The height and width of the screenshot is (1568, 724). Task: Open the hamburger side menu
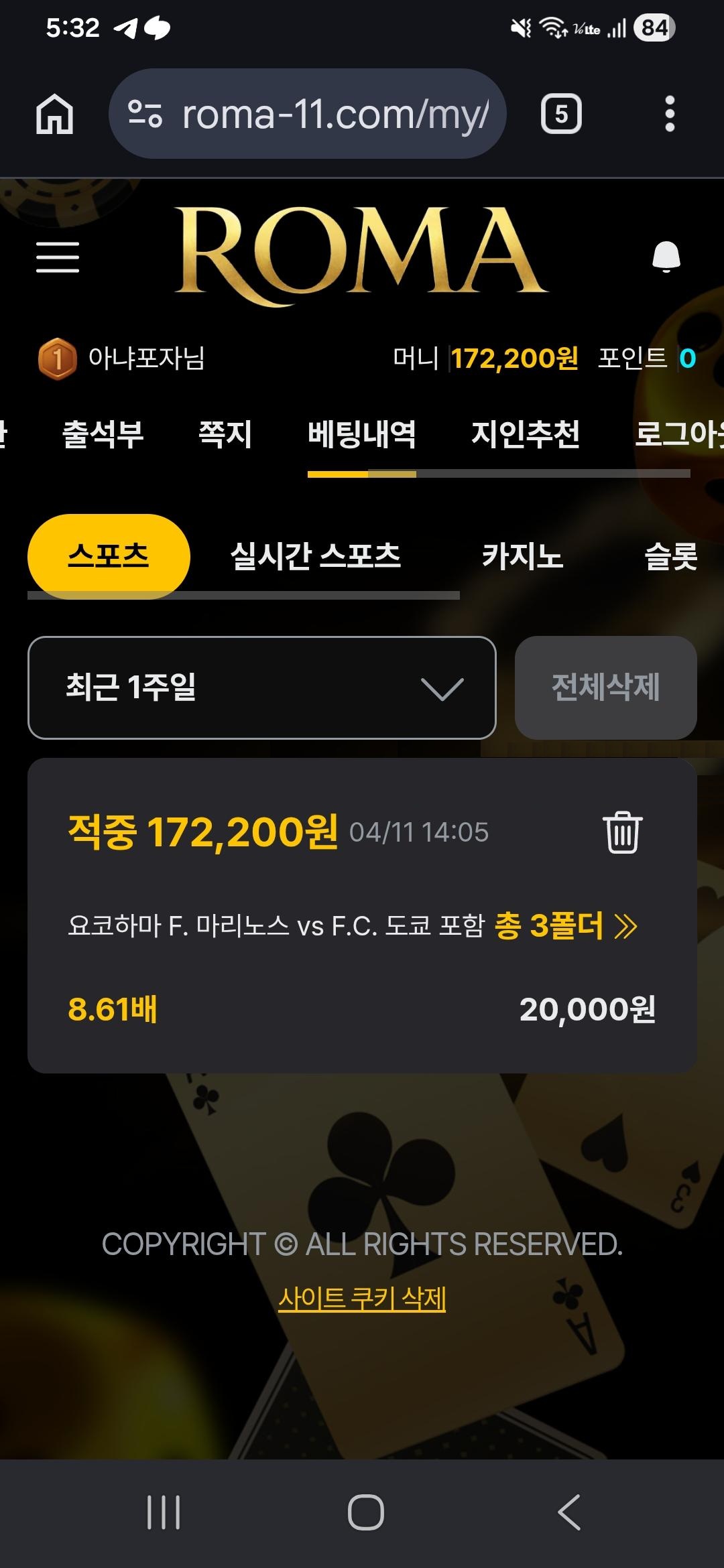coord(58,257)
